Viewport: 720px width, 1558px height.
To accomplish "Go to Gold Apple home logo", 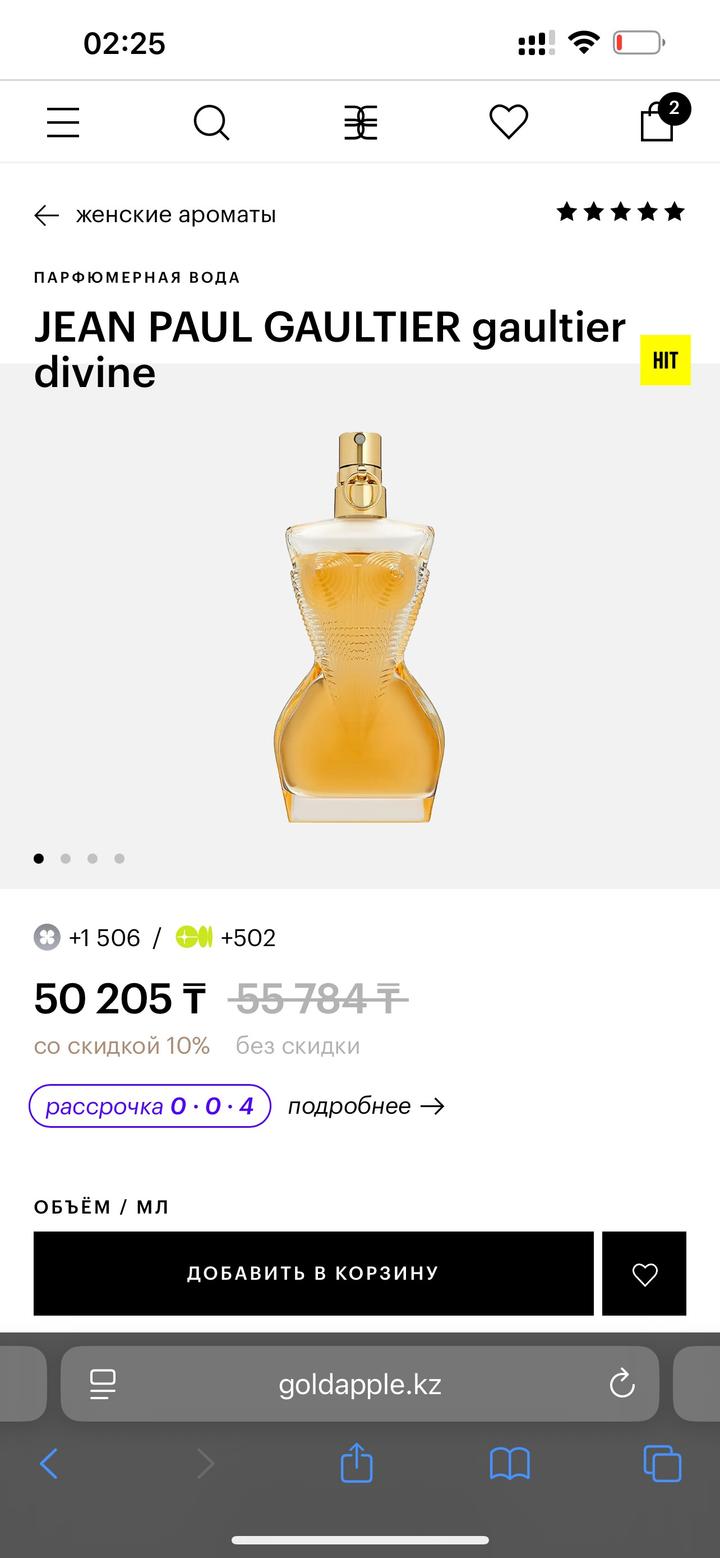I will [x=360, y=123].
